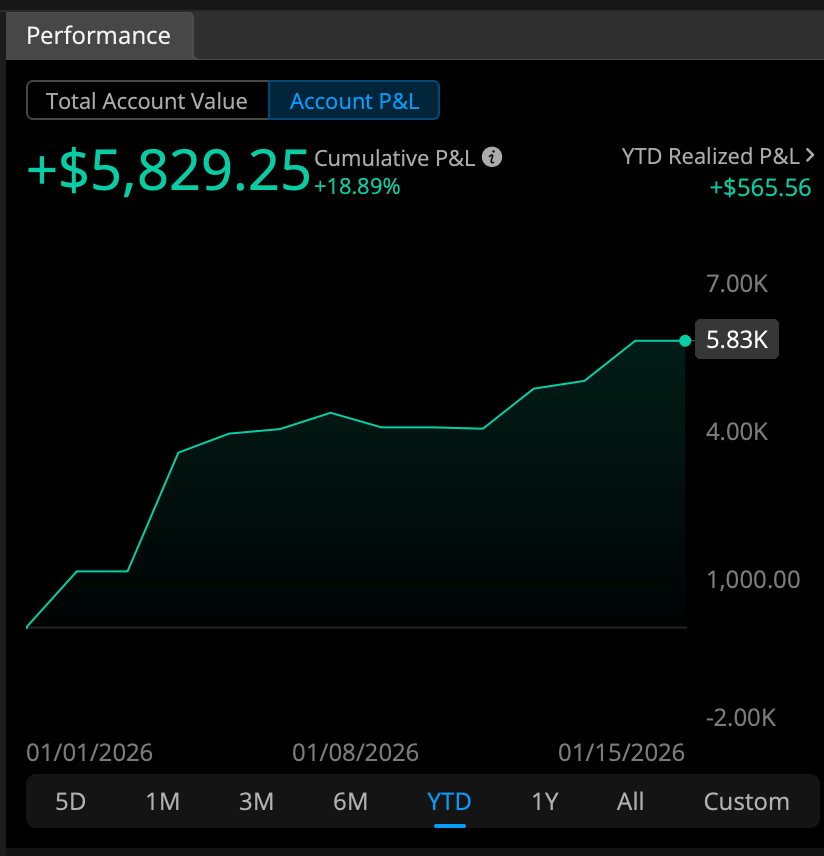
Task: Switch chart to 1M range
Action: [x=163, y=801]
